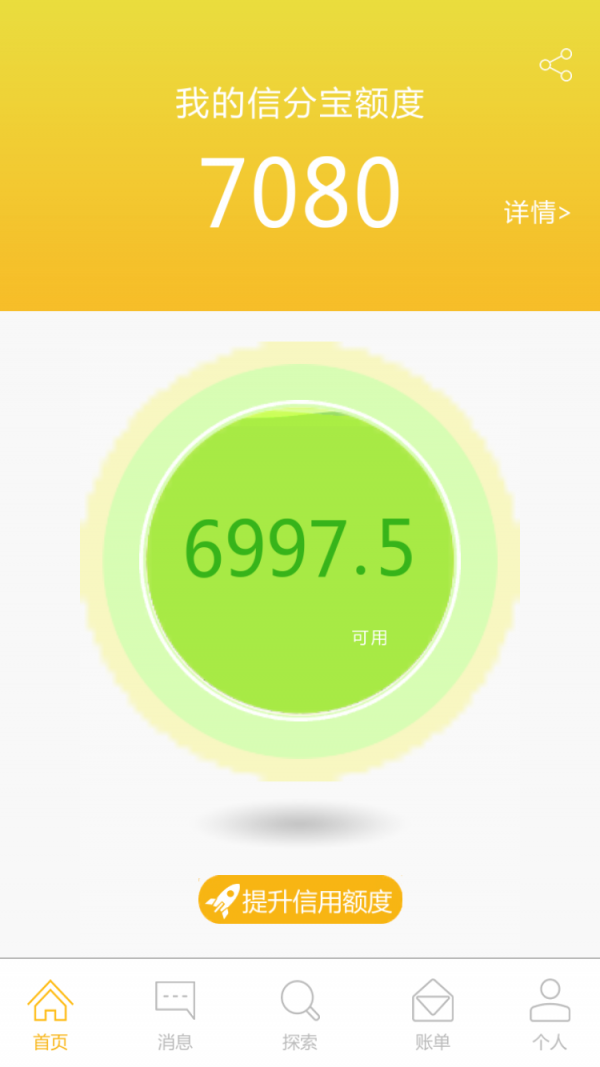
Task: Switch to the 首页 tab
Action: coord(50,1014)
